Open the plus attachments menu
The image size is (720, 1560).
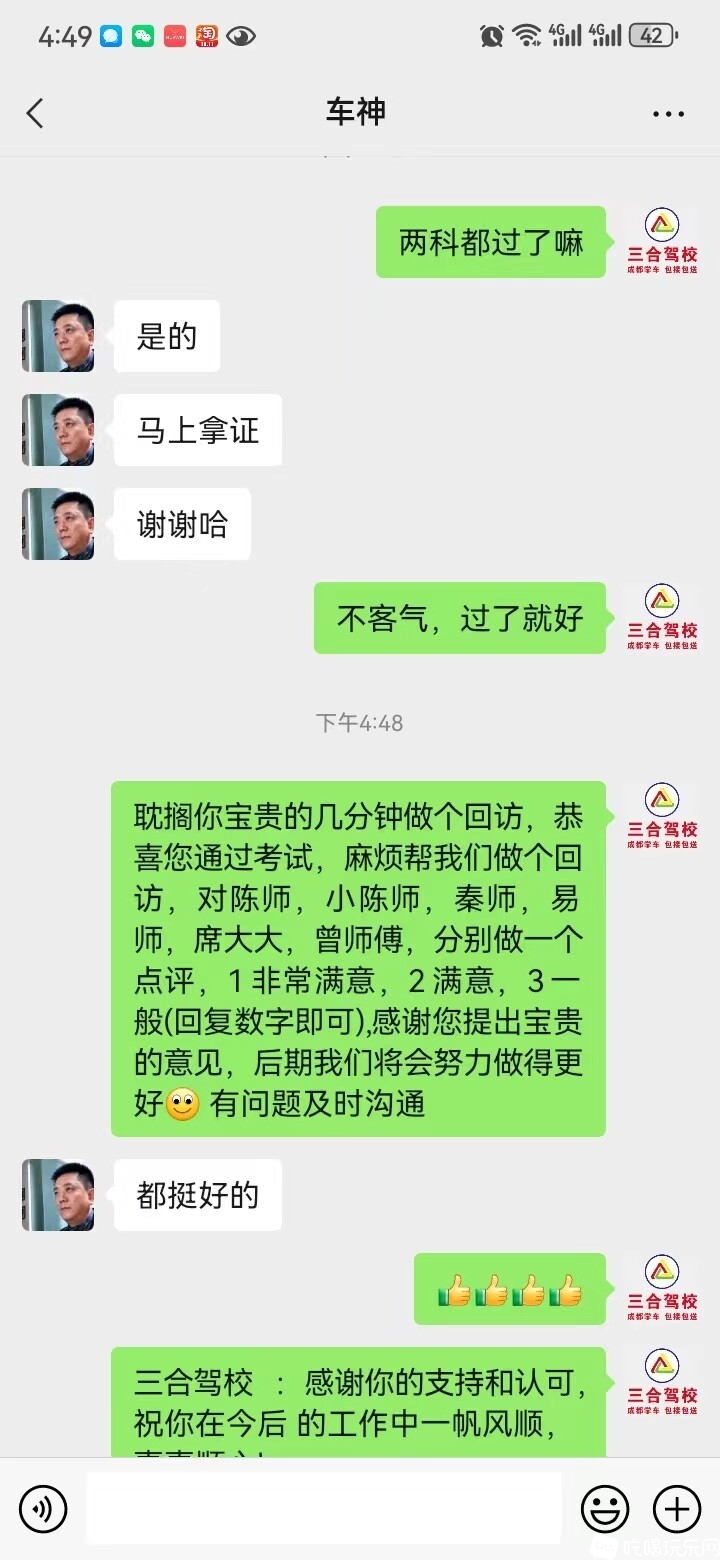coord(677,1507)
